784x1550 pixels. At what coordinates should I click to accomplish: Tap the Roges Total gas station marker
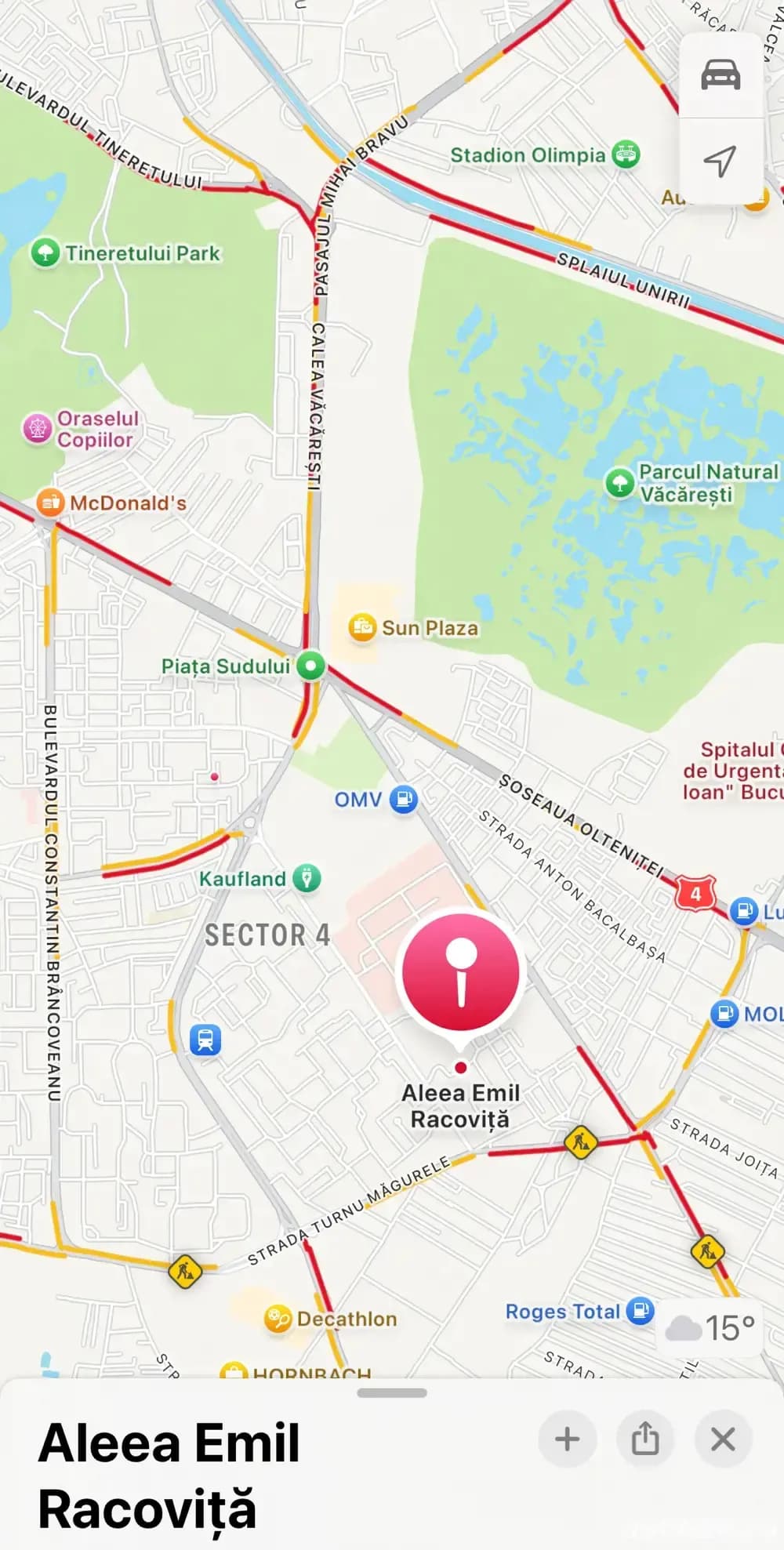click(641, 1311)
